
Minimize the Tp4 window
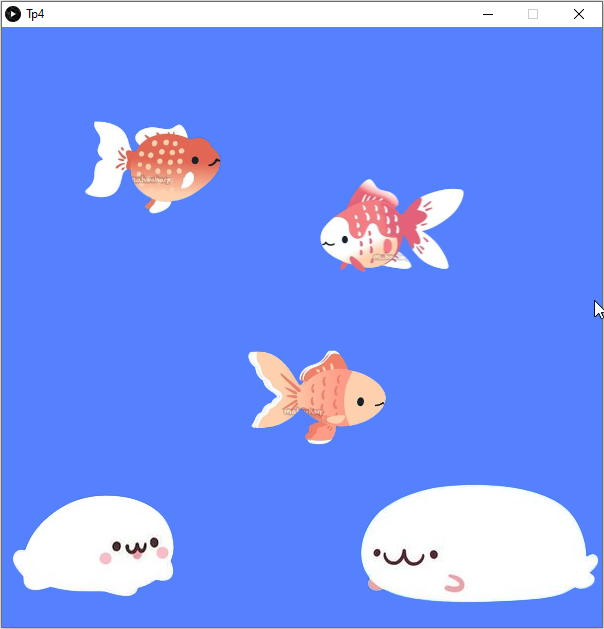coord(488,14)
